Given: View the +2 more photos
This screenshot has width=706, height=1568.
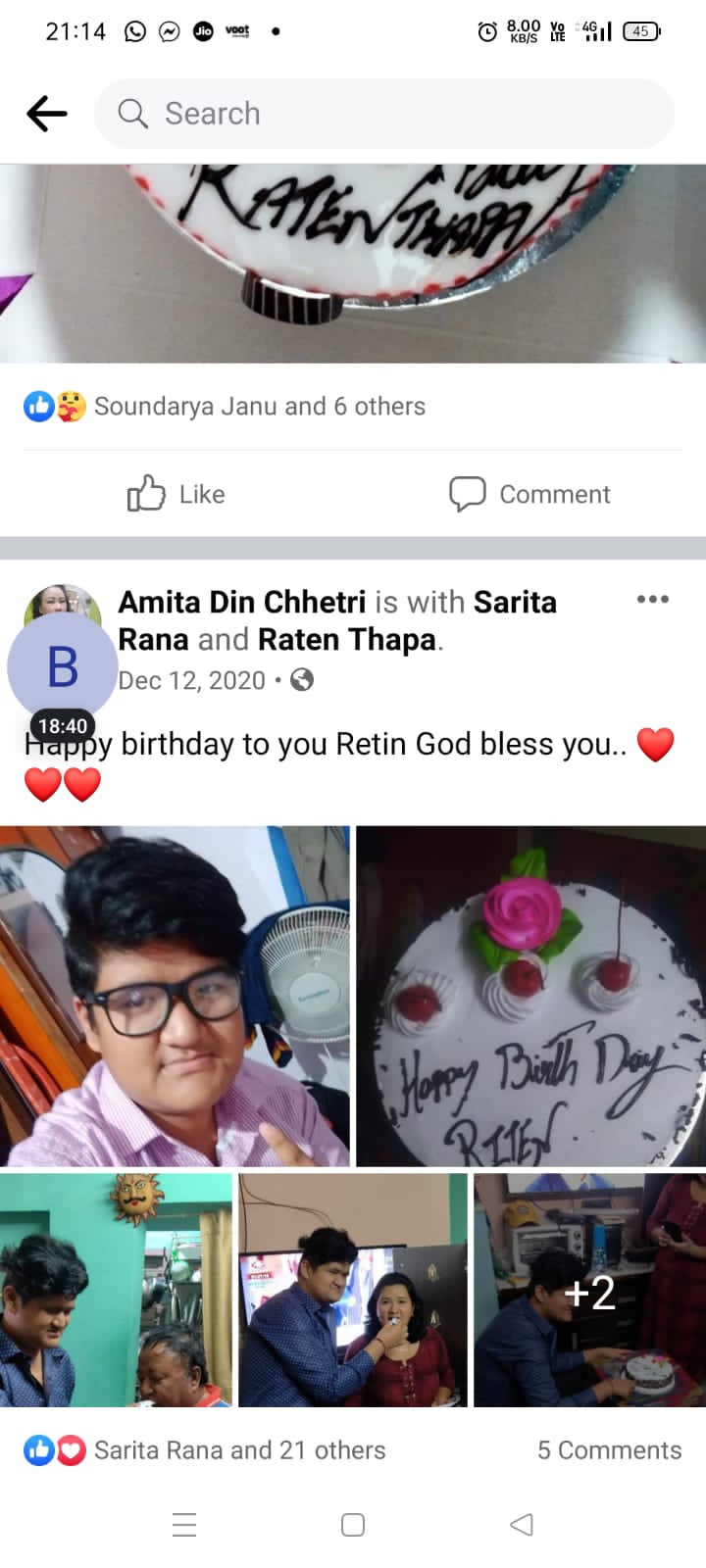Looking at the screenshot, I should (589, 1290).
